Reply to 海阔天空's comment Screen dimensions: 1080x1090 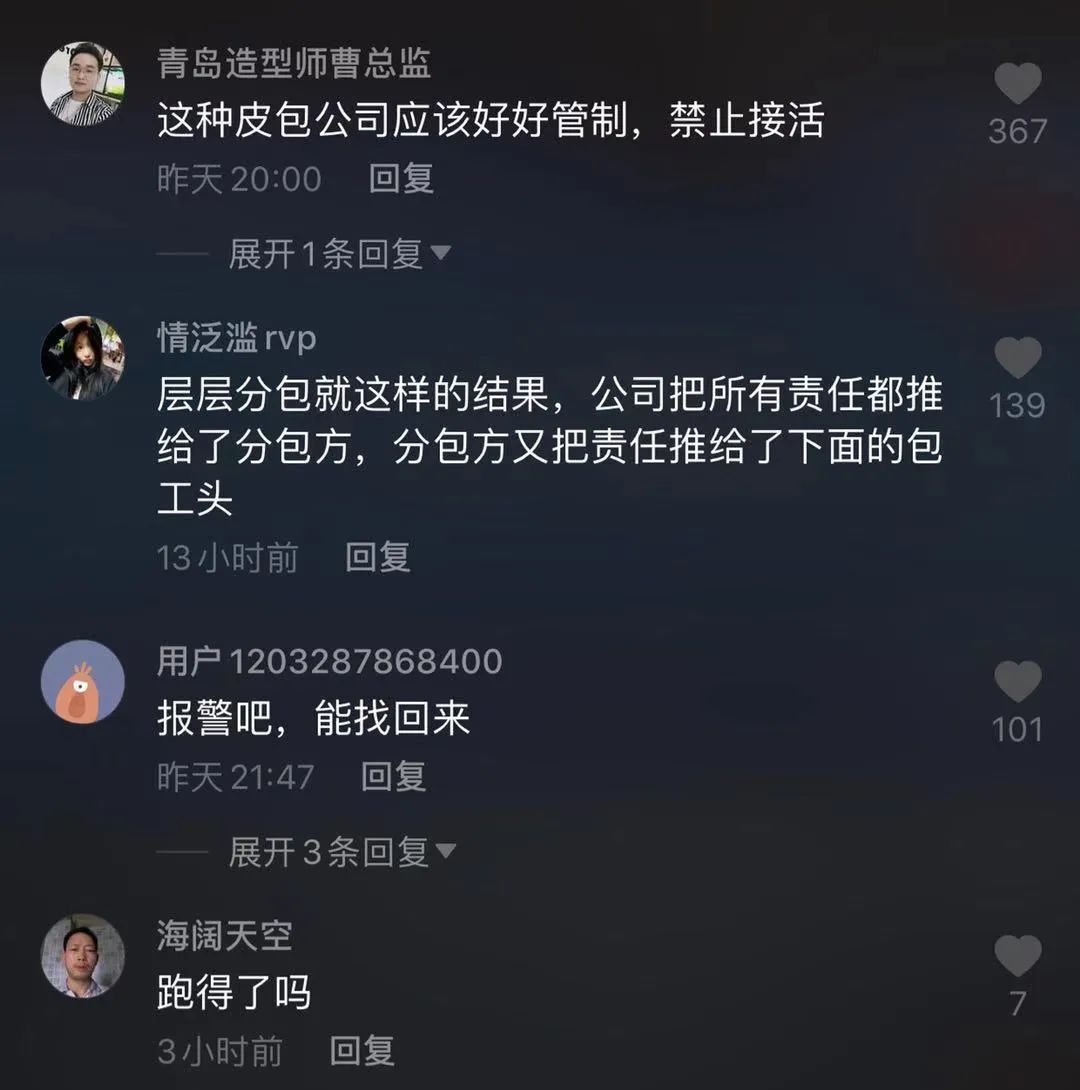[362, 1050]
